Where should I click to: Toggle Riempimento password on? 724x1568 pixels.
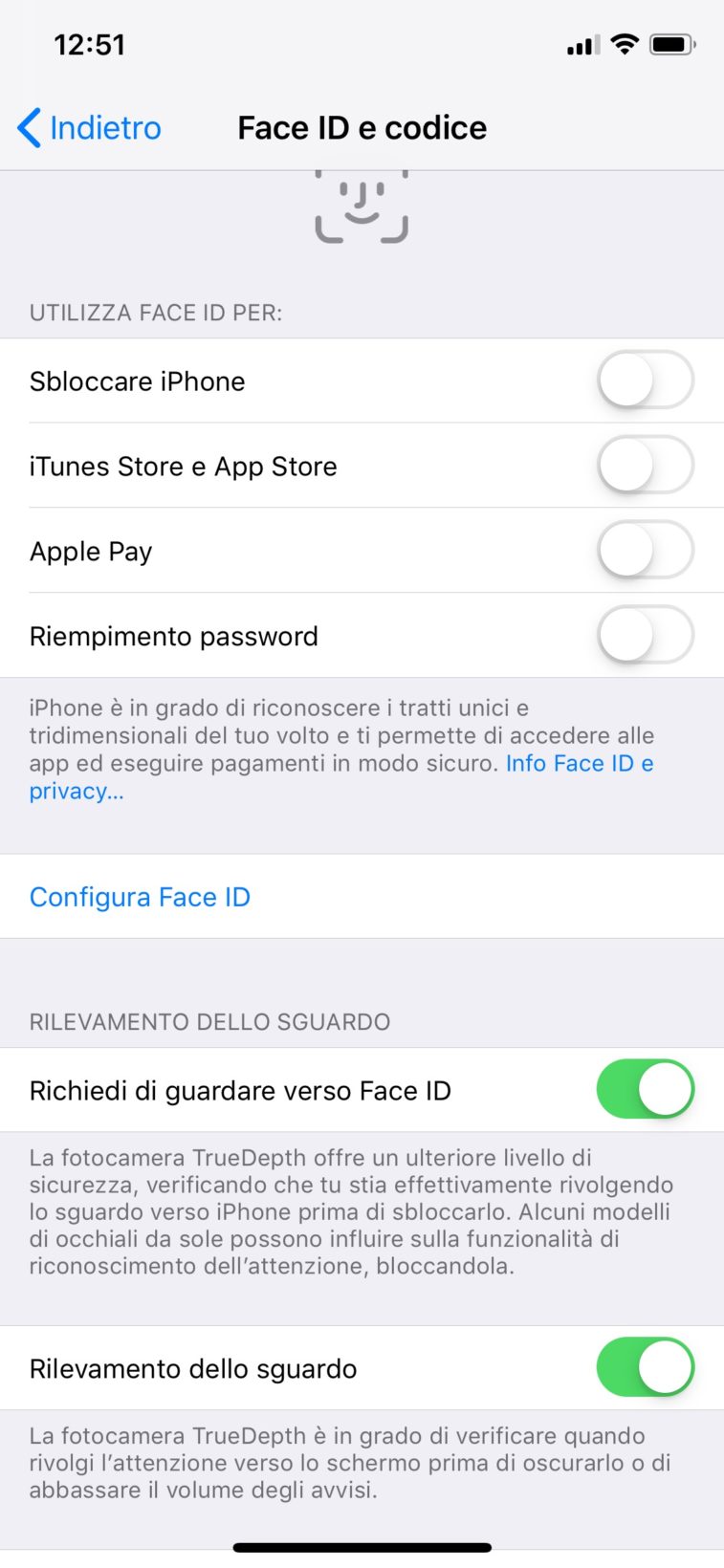click(645, 636)
